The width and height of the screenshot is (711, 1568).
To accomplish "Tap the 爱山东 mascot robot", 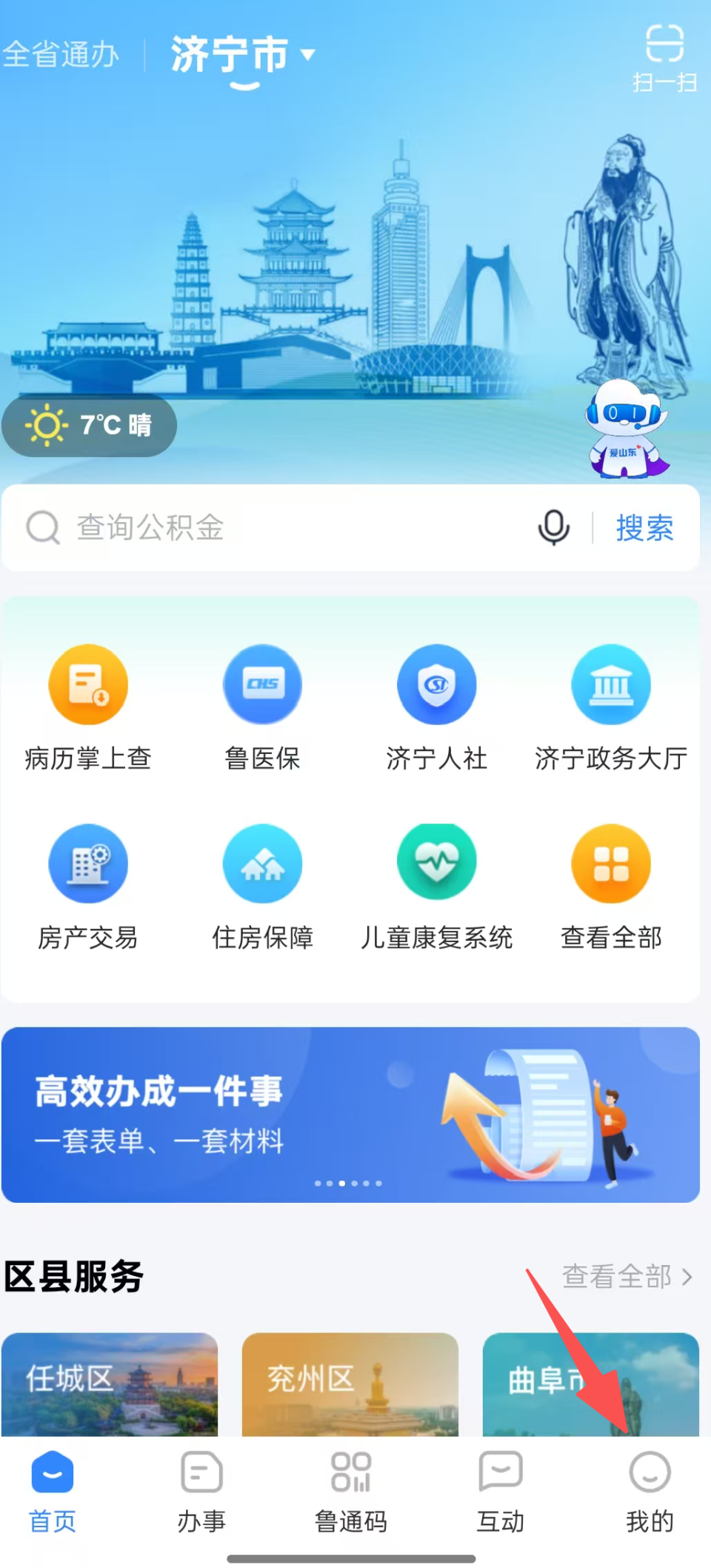I will [x=626, y=430].
